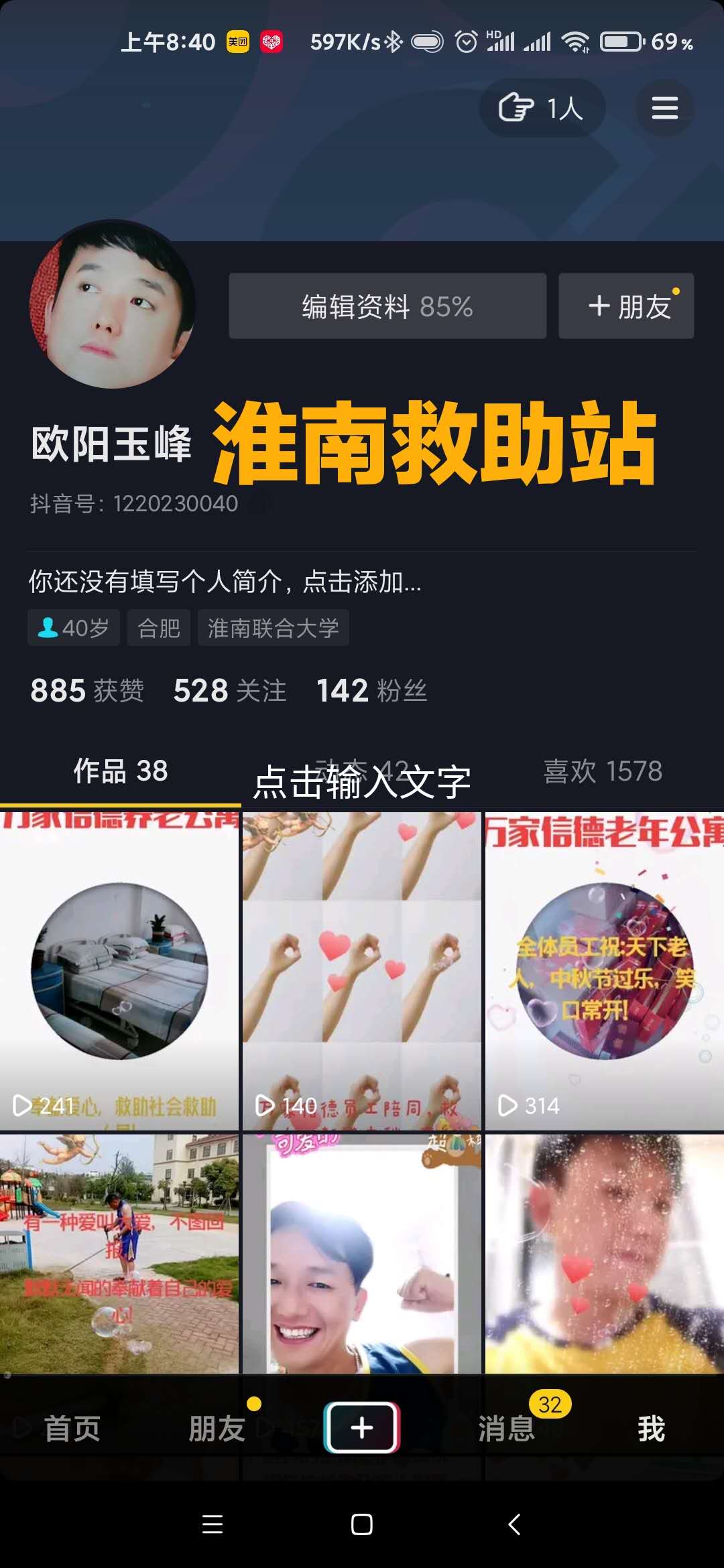The height and width of the screenshot is (1568, 724).
Task: Tap 编辑资料 85% to edit profile
Action: coord(387,306)
